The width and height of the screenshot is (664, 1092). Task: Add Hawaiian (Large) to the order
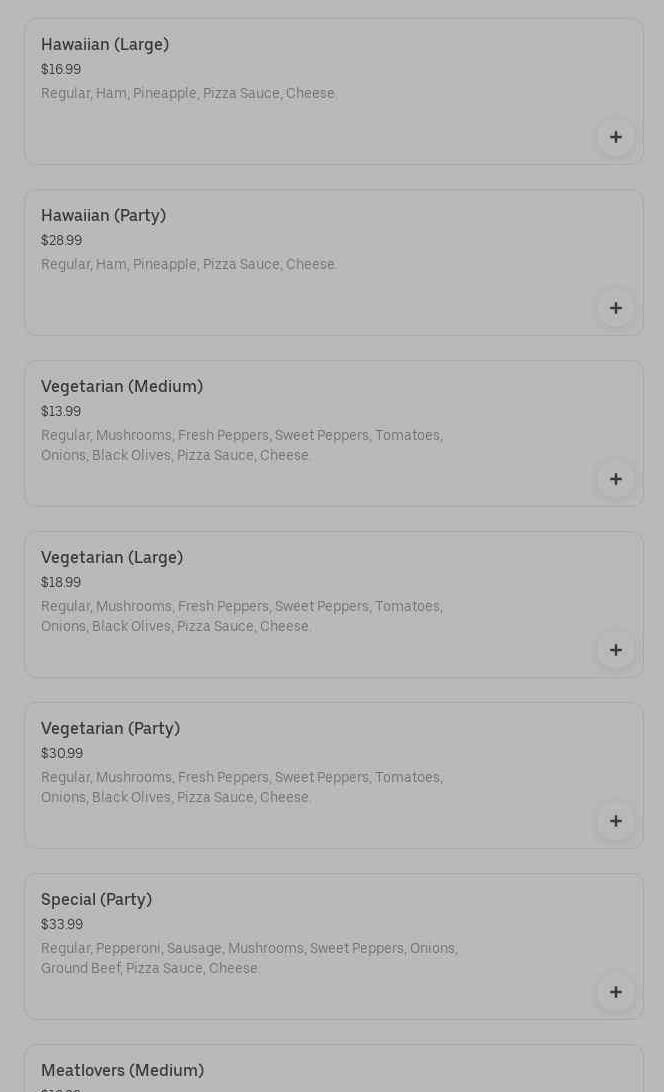point(615,137)
